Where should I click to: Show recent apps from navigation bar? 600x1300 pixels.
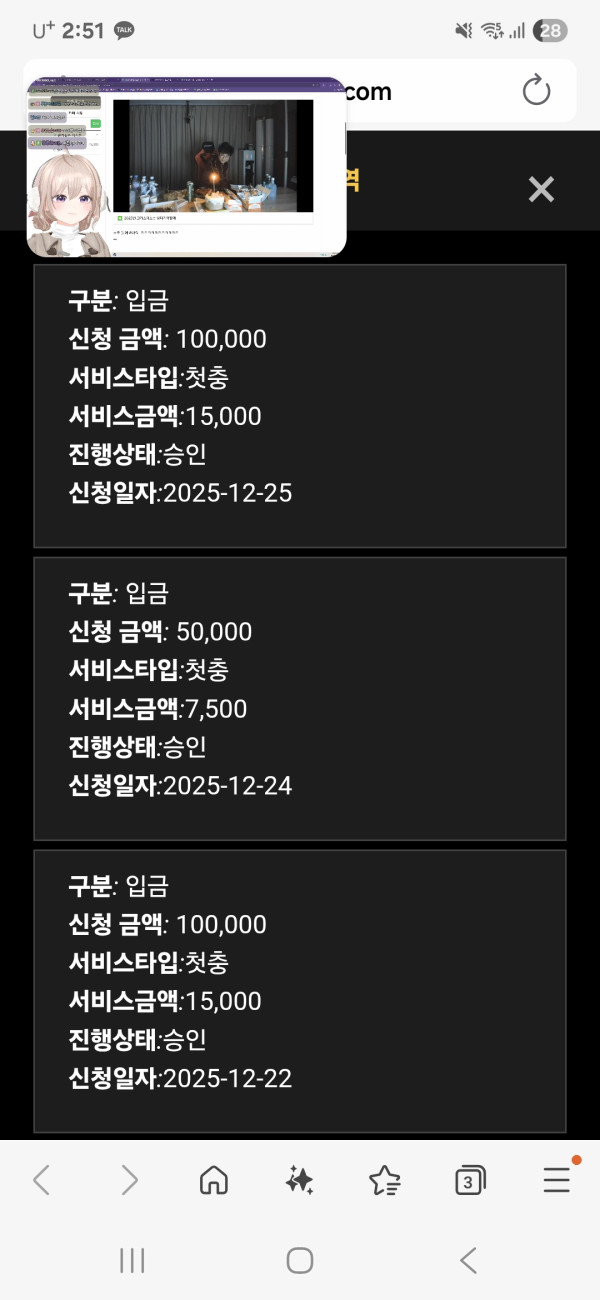point(132,1260)
